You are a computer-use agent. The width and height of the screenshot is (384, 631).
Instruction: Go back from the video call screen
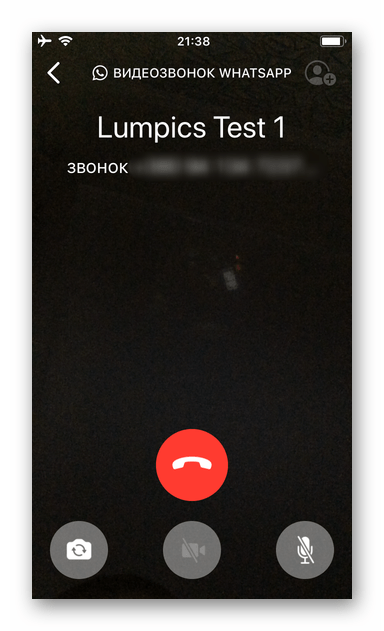point(54,73)
